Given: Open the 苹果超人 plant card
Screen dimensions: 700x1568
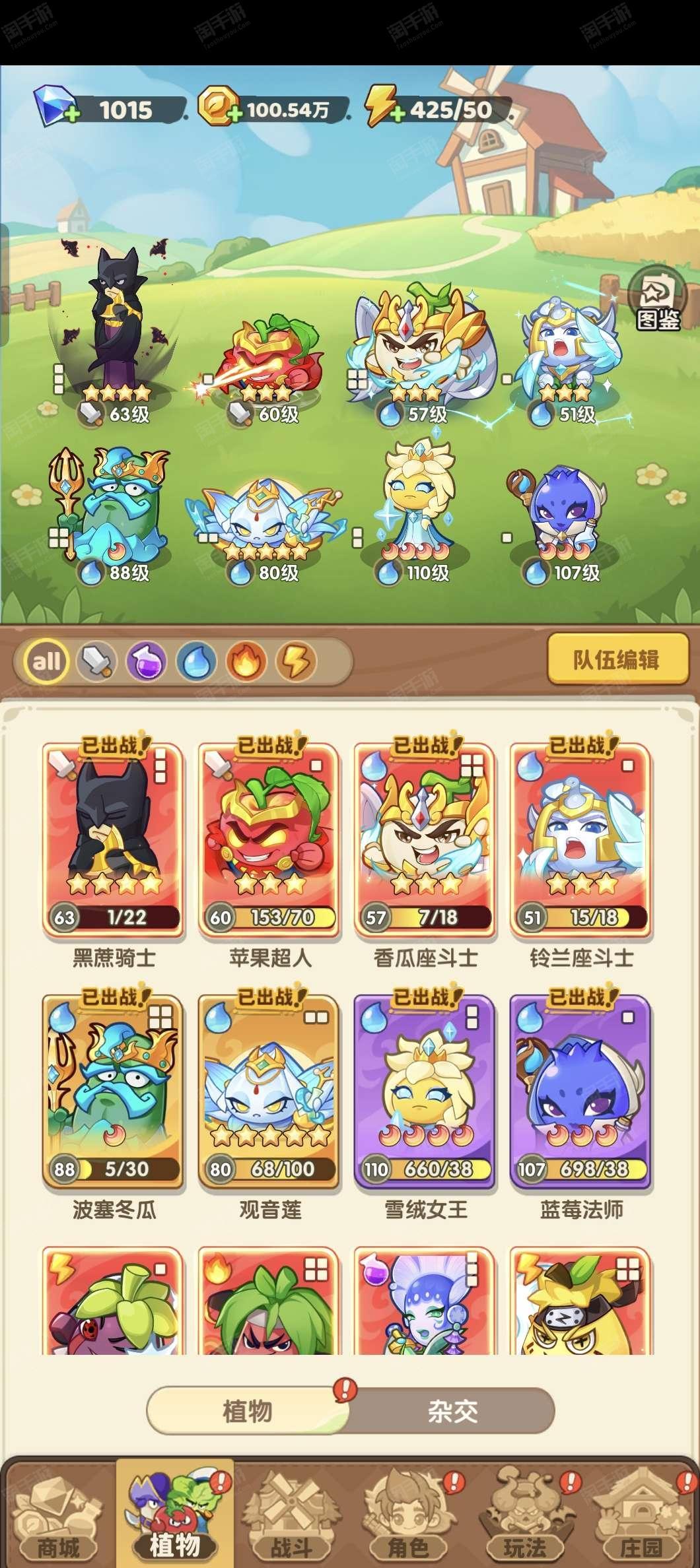Looking at the screenshot, I should point(269,838).
